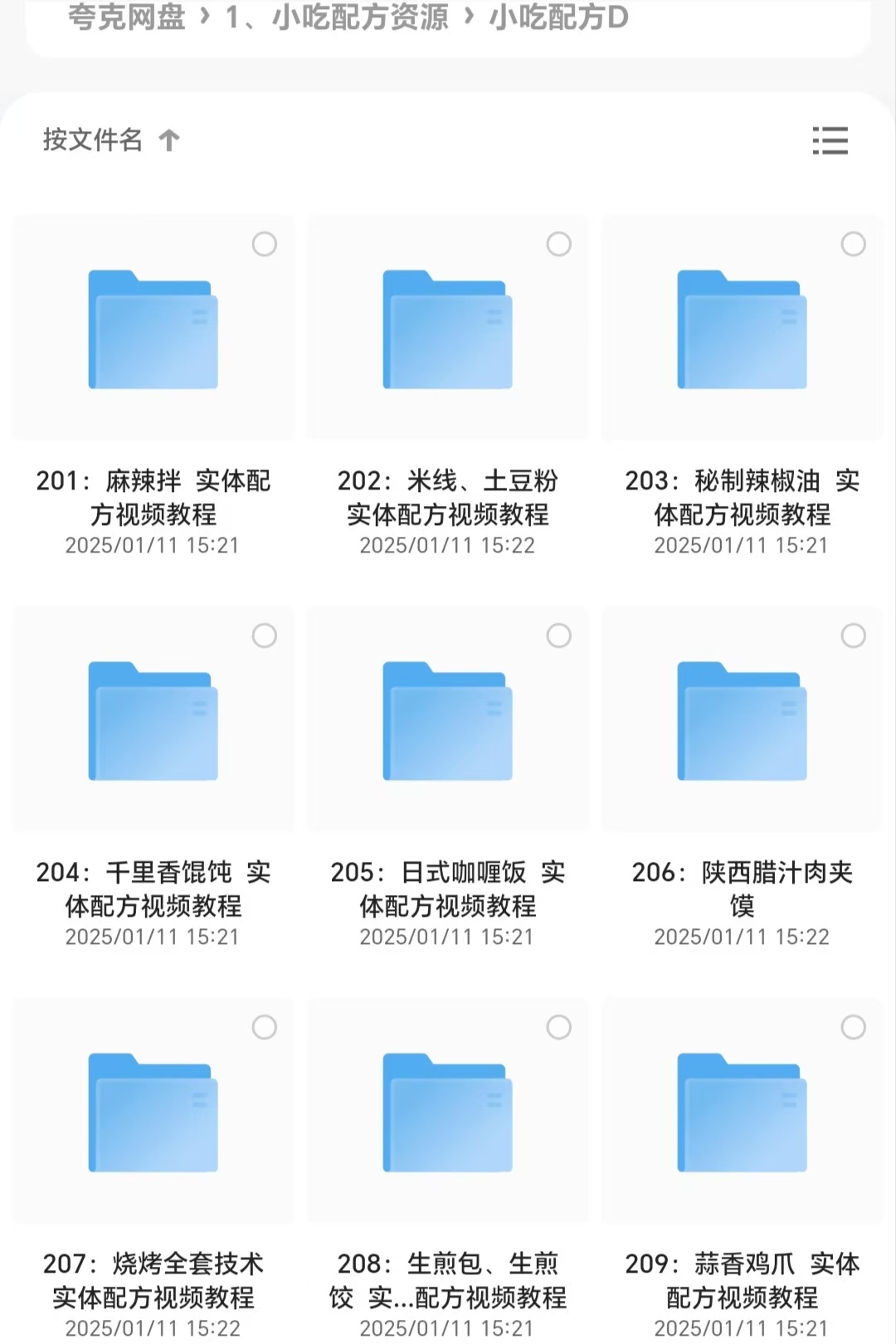Open folder 208 生煎包、生煎饺
This screenshot has height=1344, width=896.
coord(447,1113)
